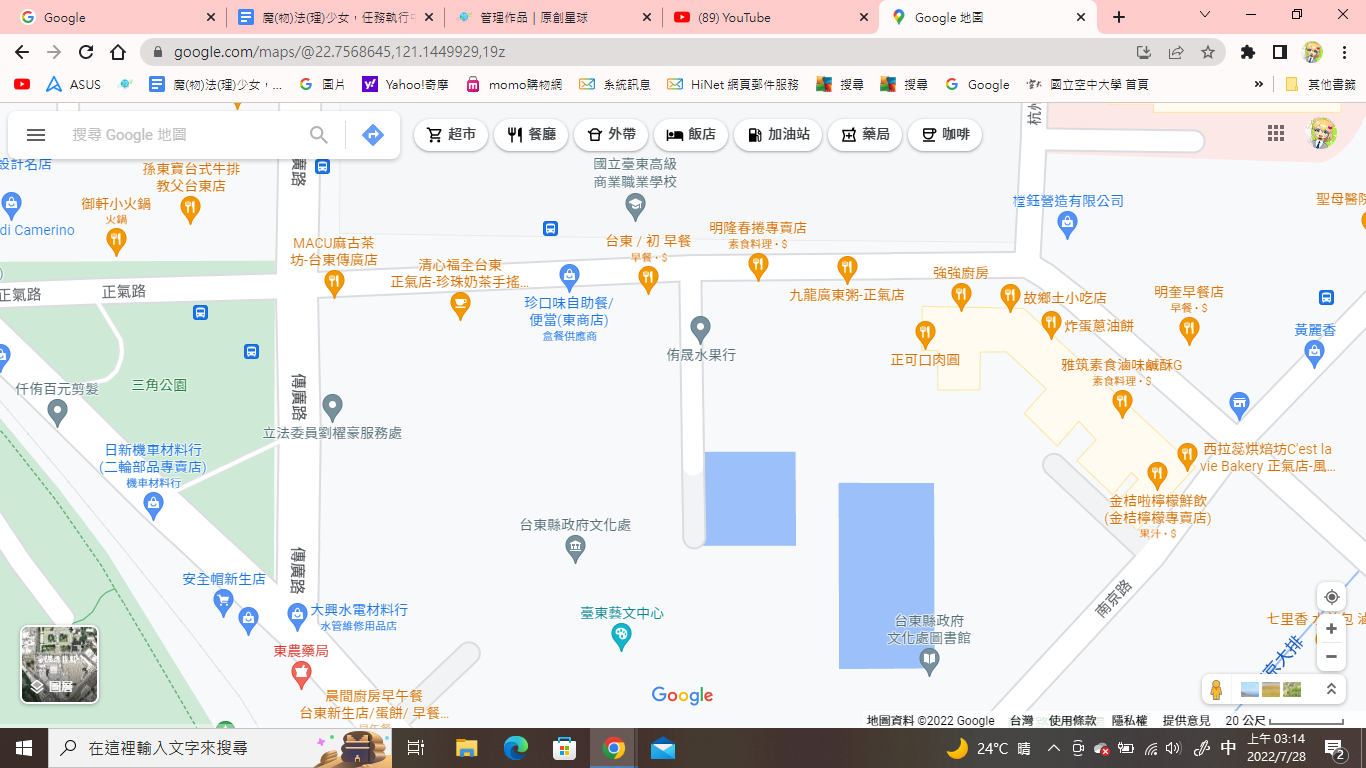
Task: Select the 加油站 chip
Action: [777, 135]
